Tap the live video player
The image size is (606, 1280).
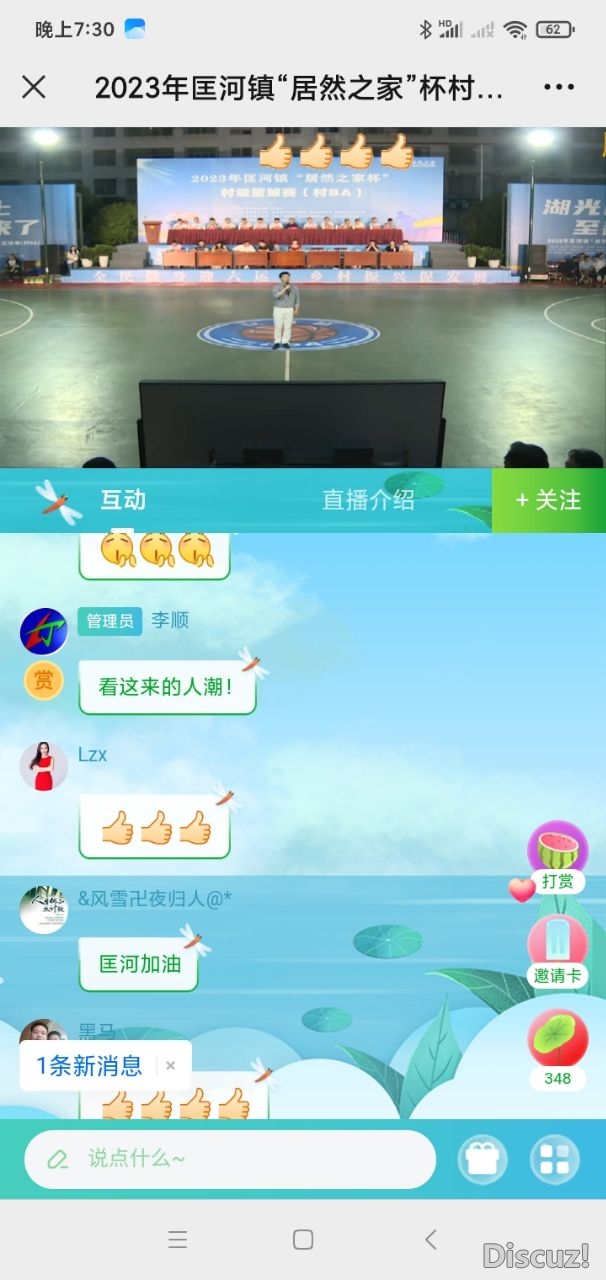[303, 297]
